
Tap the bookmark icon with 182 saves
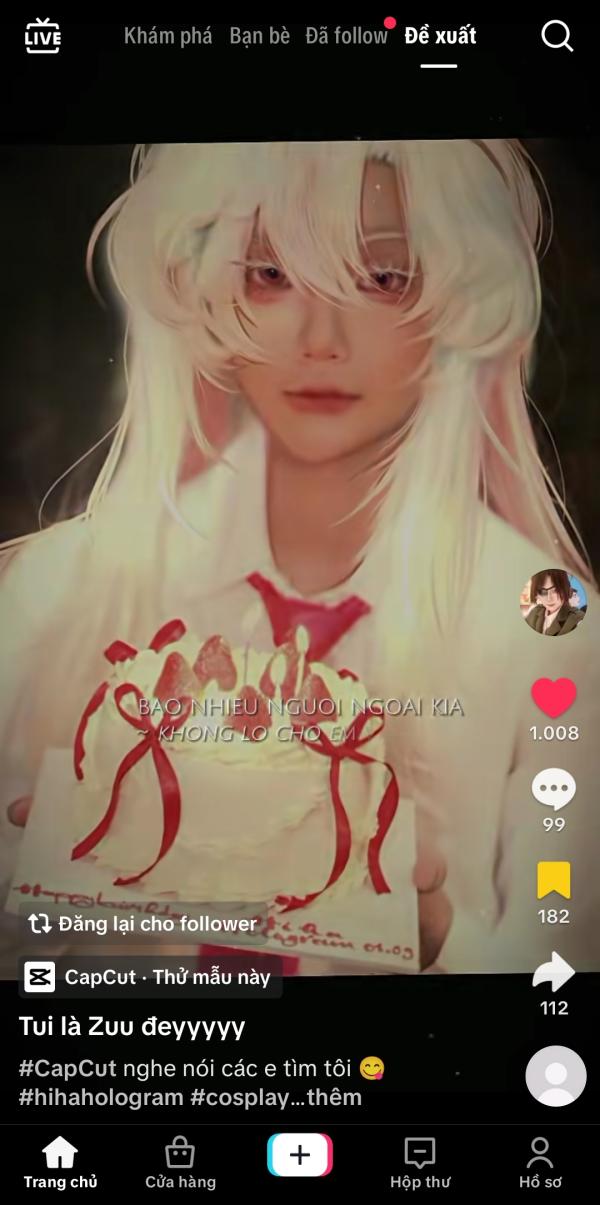point(554,880)
